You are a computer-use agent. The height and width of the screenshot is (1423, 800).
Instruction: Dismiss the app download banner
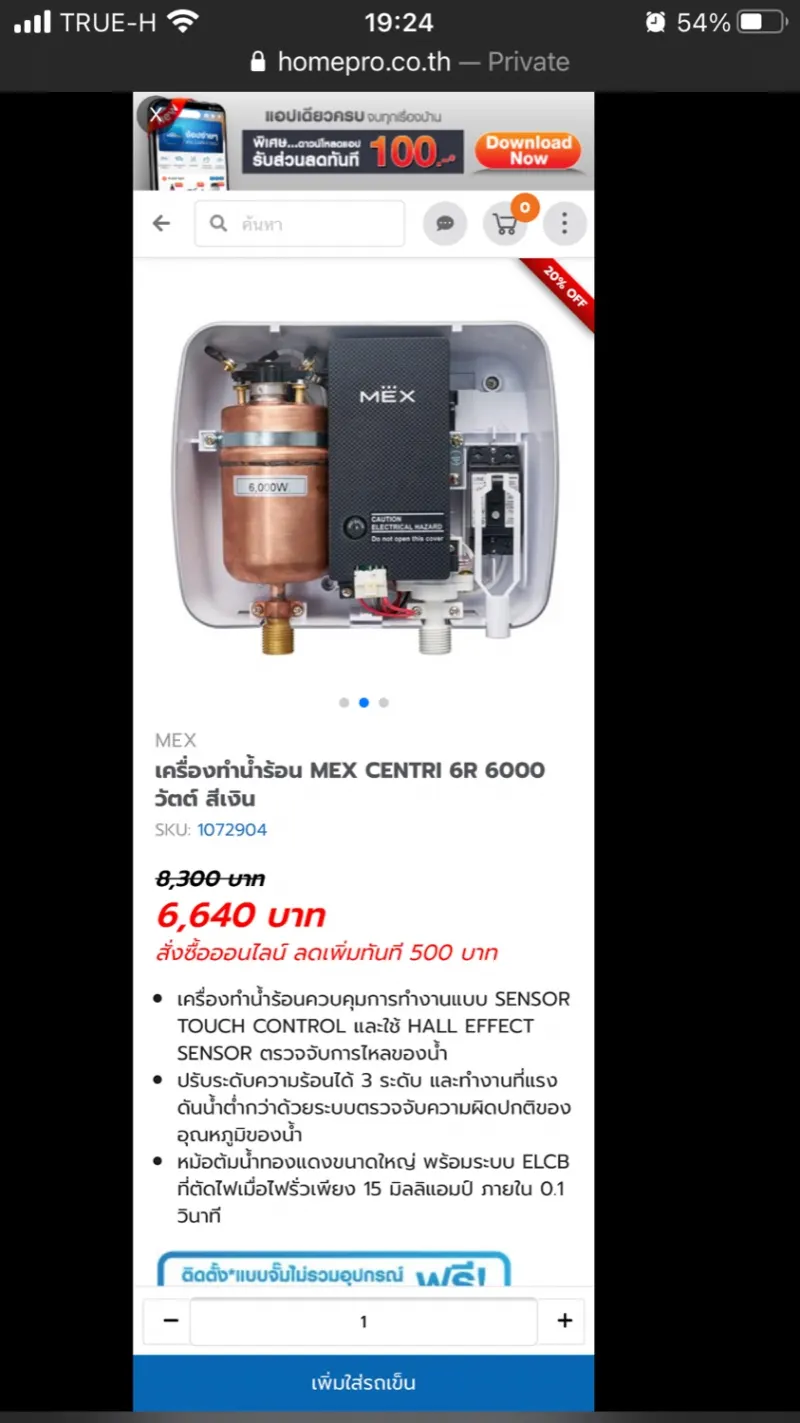(155, 114)
